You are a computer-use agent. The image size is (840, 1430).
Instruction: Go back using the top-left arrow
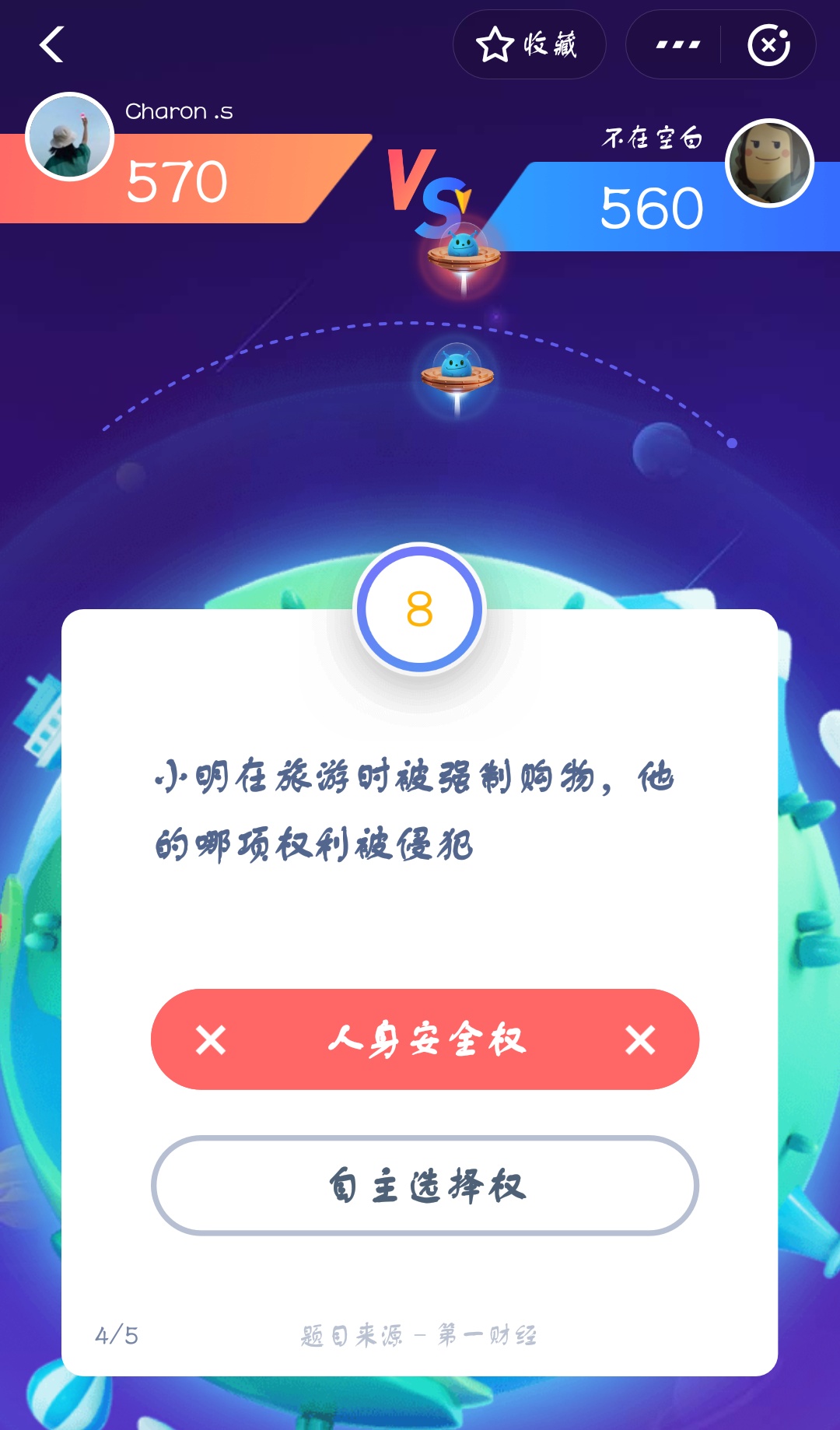click(x=52, y=44)
